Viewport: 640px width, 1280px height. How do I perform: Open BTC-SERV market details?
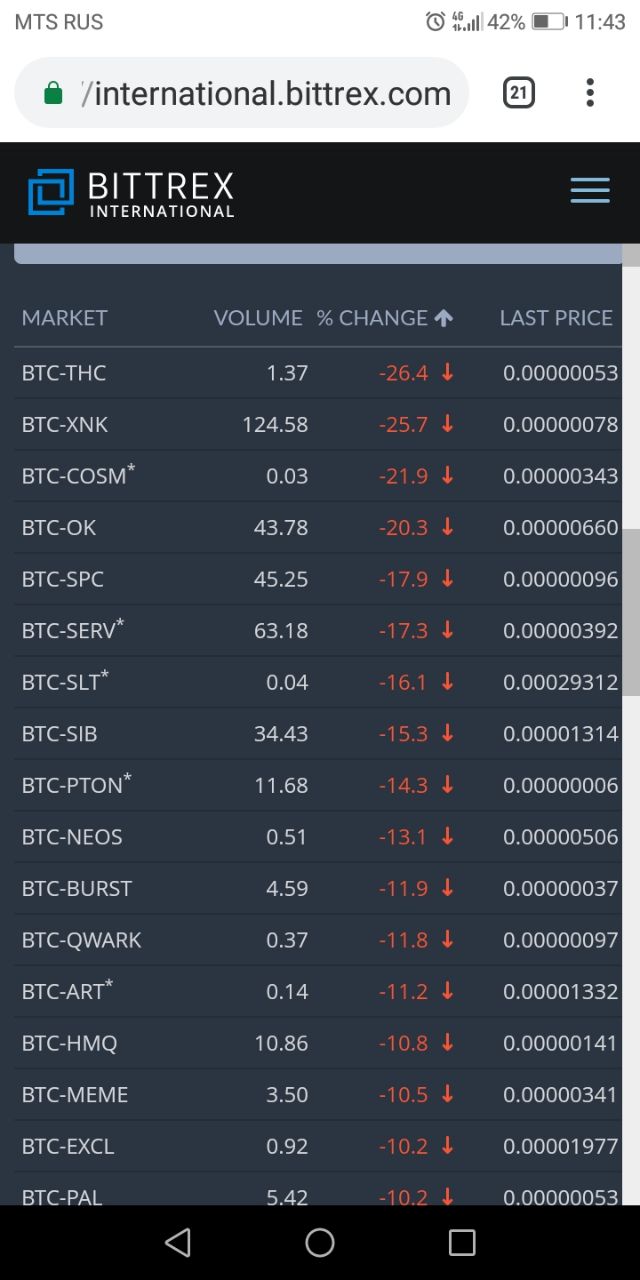(318, 631)
